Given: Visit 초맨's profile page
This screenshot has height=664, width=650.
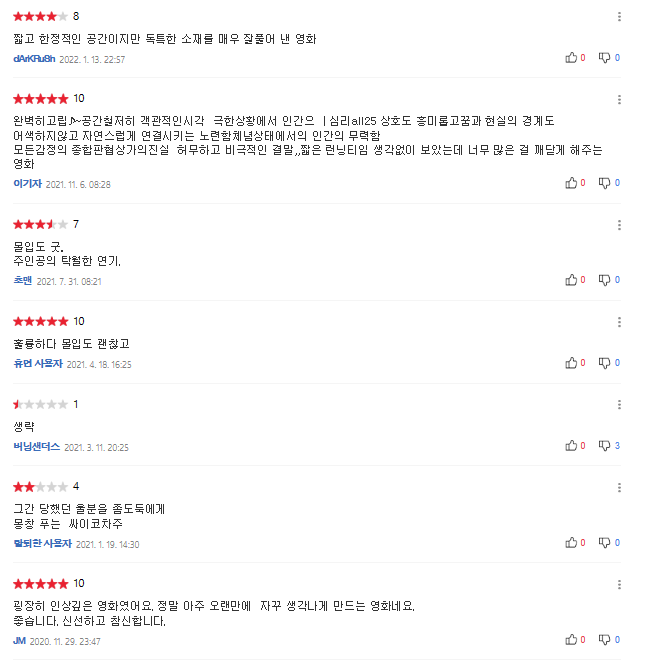Looking at the screenshot, I should 22,281.
